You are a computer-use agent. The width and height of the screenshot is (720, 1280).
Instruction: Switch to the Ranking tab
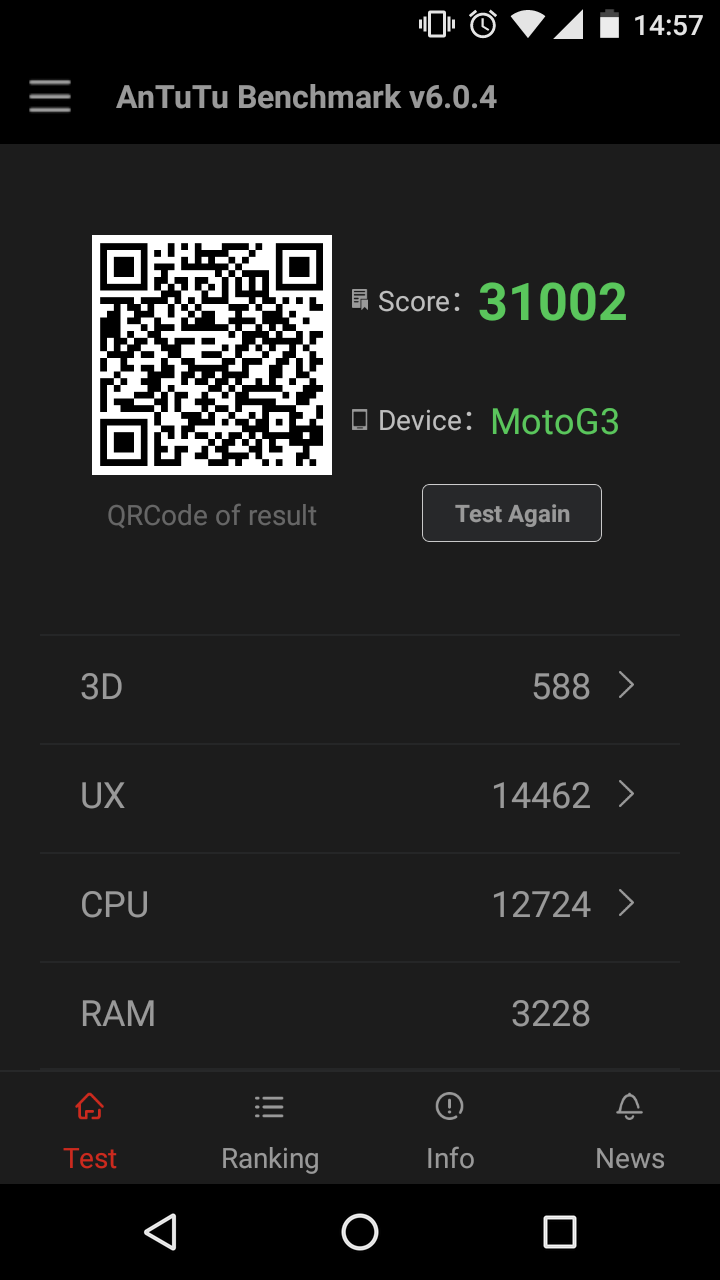[x=269, y=1130]
